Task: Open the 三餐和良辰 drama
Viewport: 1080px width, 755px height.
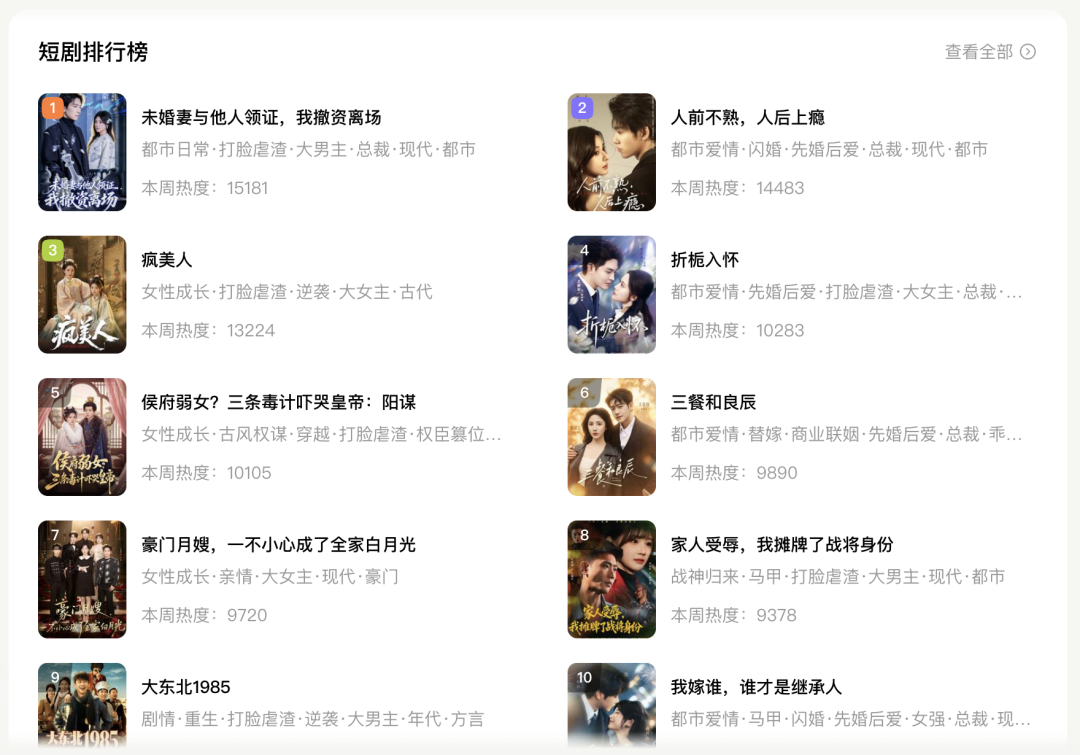Action: click(x=713, y=402)
